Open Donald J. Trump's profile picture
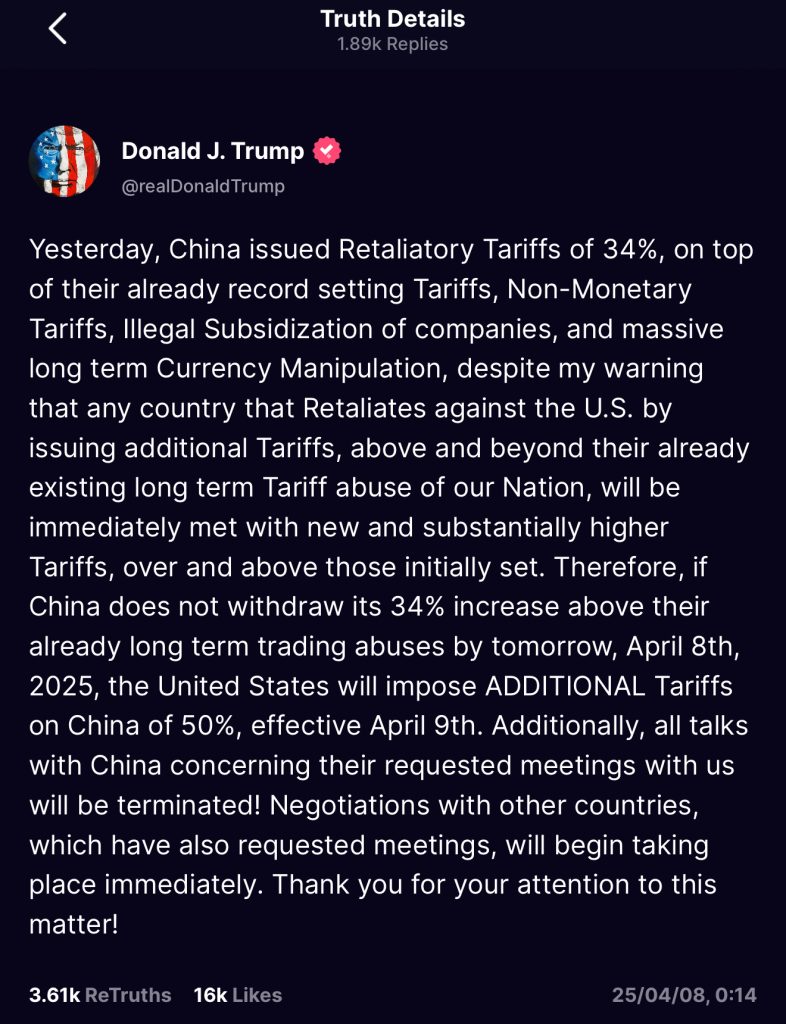Image resolution: width=786 pixels, height=1024 pixels. click(x=65, y=162)
